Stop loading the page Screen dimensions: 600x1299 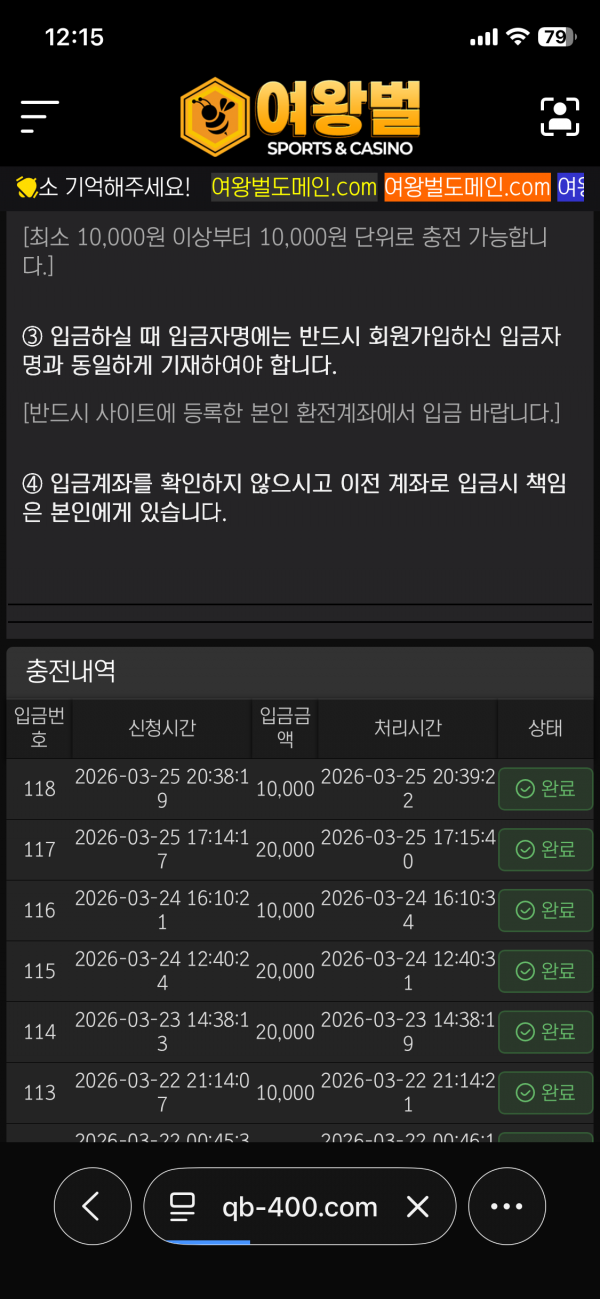tap(418, 1207)
